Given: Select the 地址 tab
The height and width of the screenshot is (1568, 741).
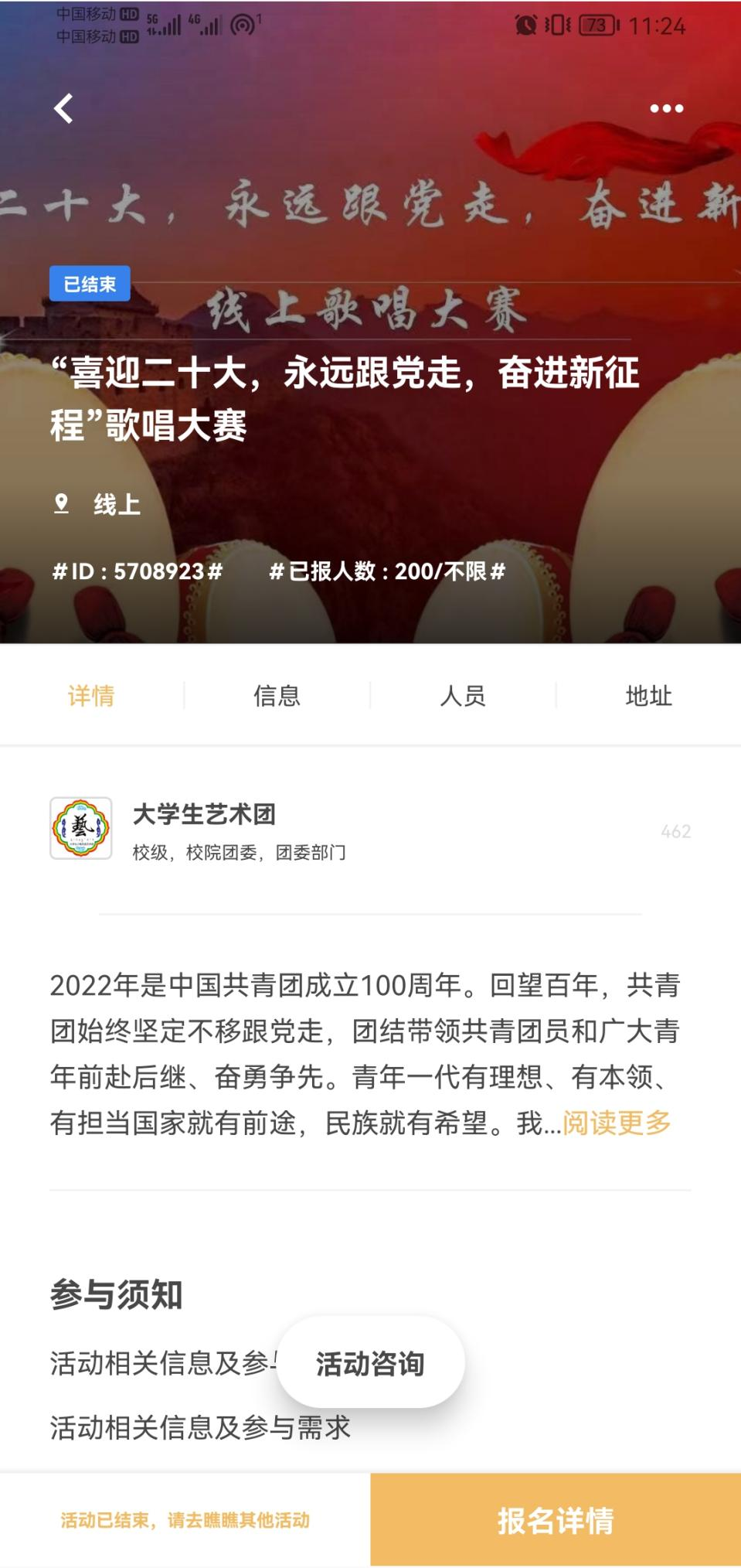Looking at the screenshot, I should click(648, 696).
